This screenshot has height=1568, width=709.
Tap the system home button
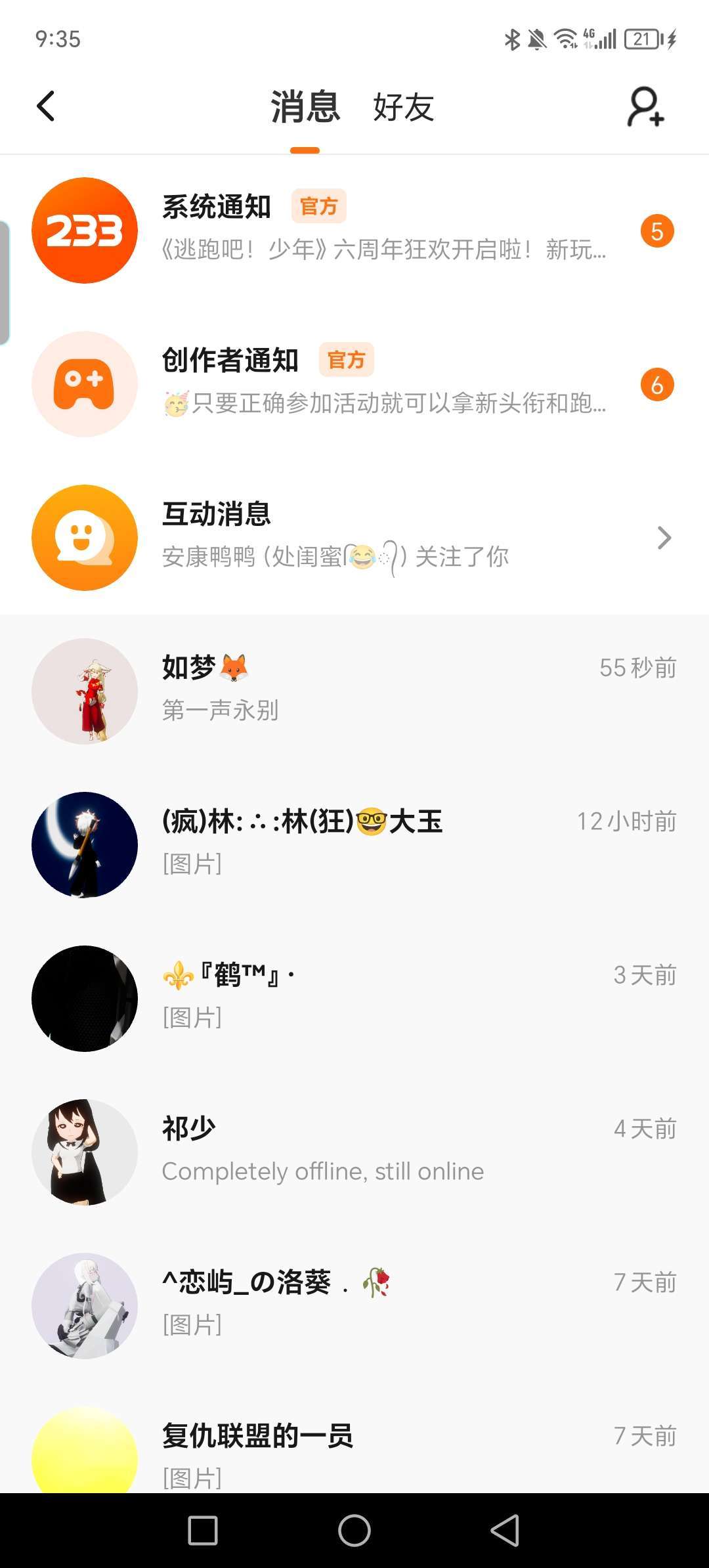coord(354,1531)
